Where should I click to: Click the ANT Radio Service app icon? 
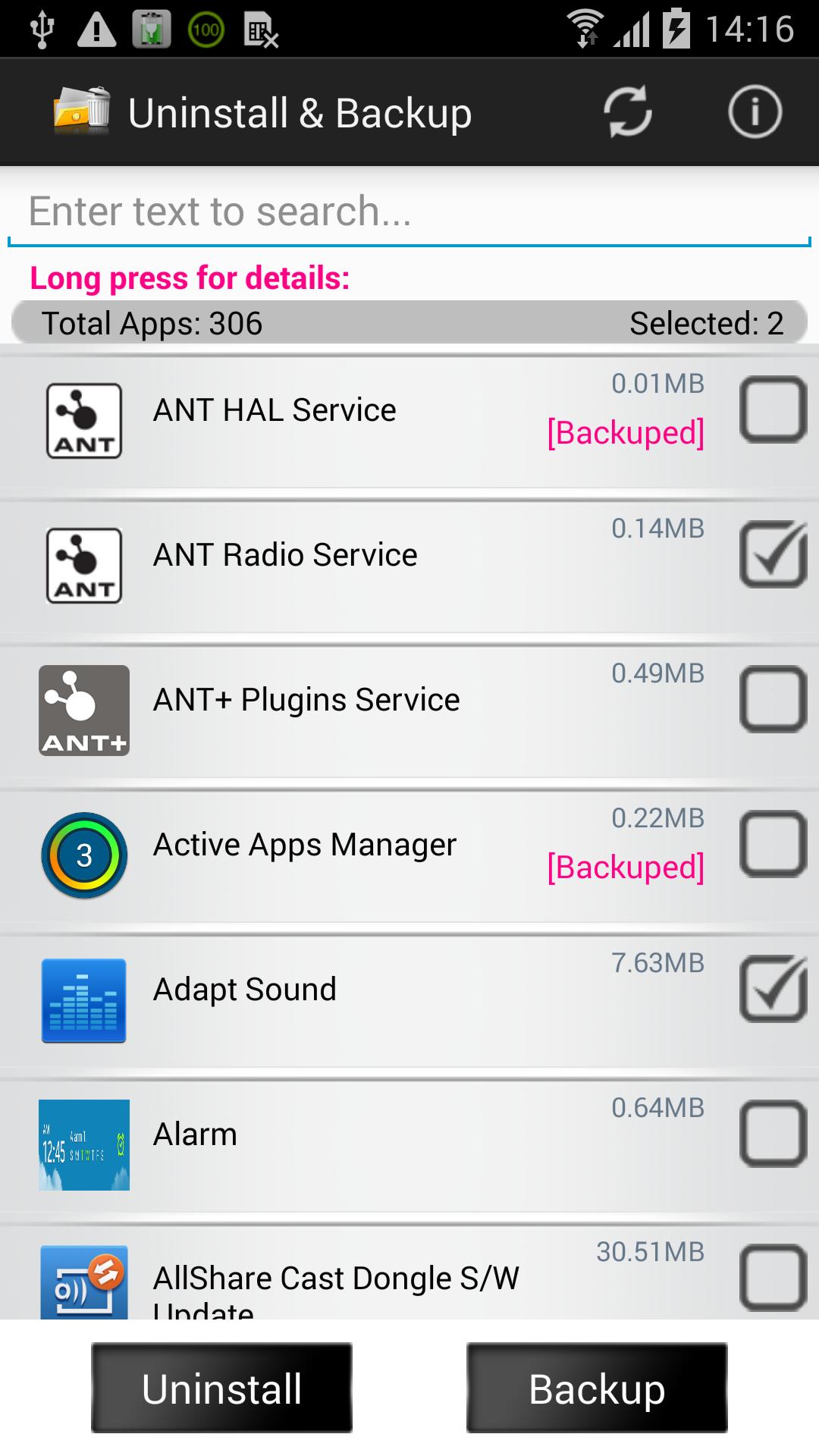point(83,566)
